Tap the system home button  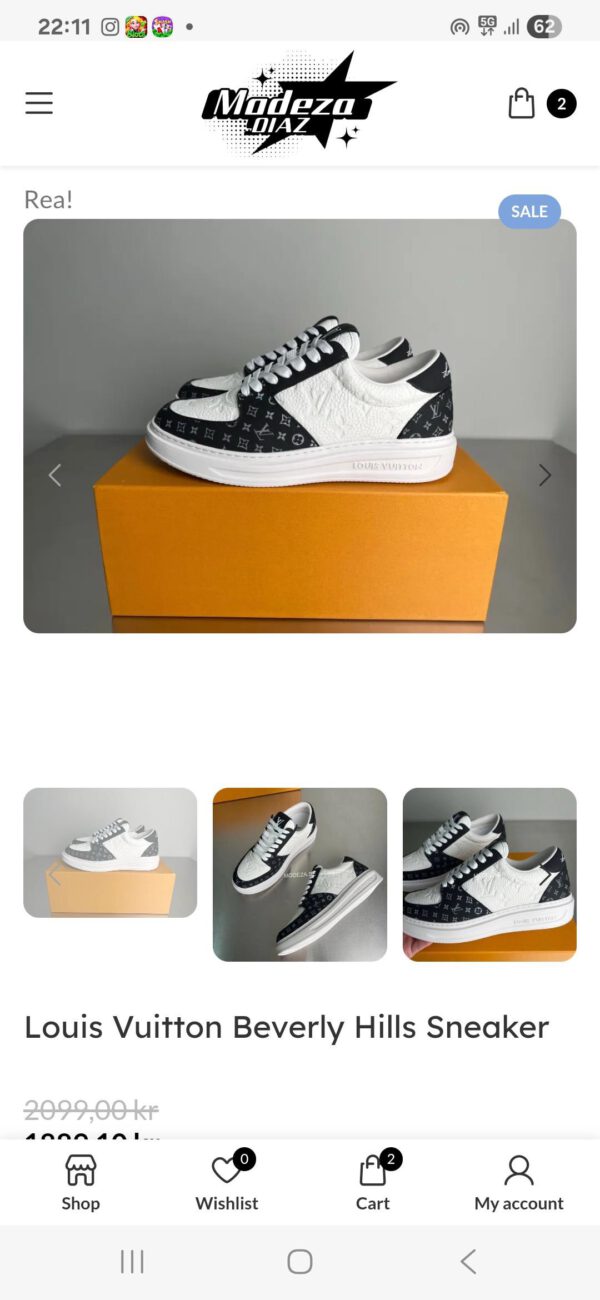(300, 1262)
